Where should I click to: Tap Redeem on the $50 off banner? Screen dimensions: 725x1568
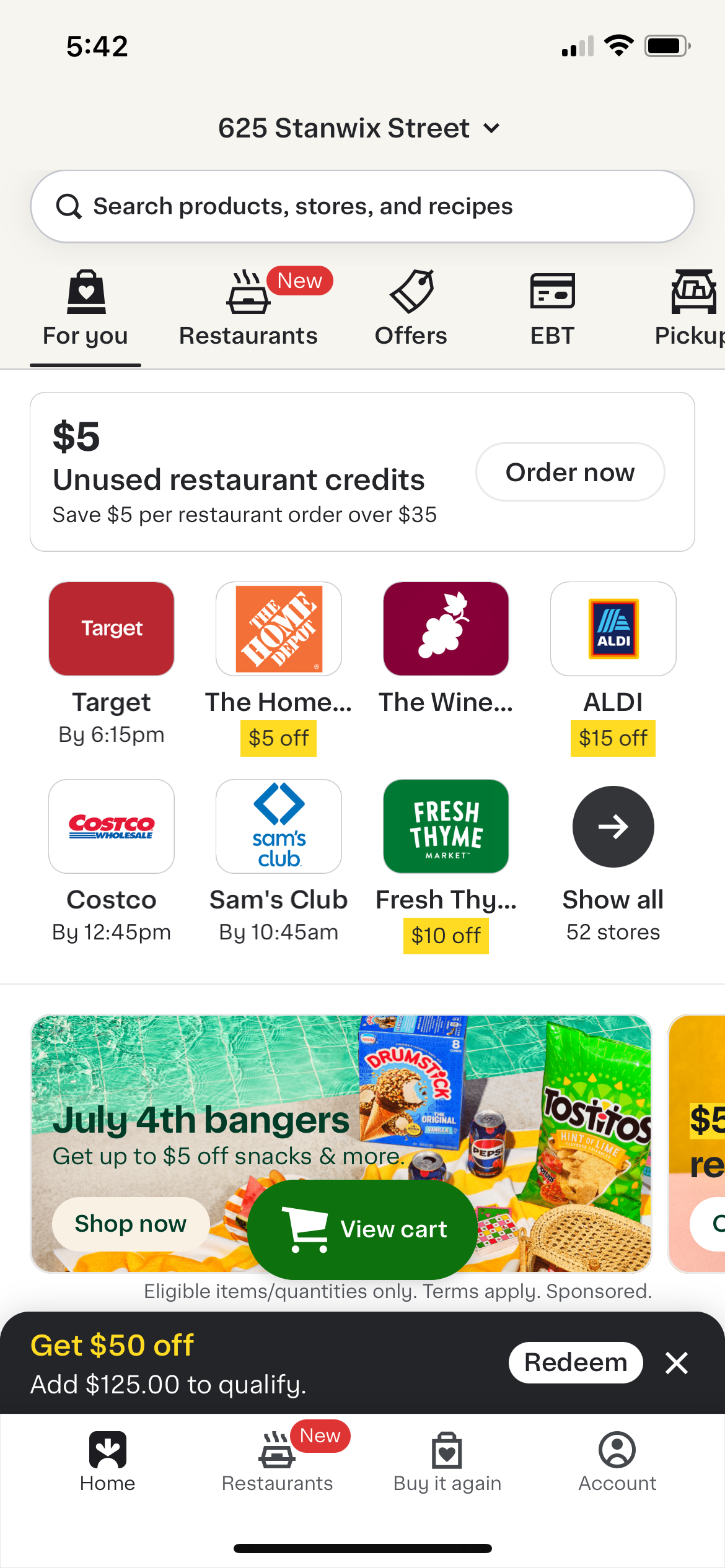[575, 1362]
